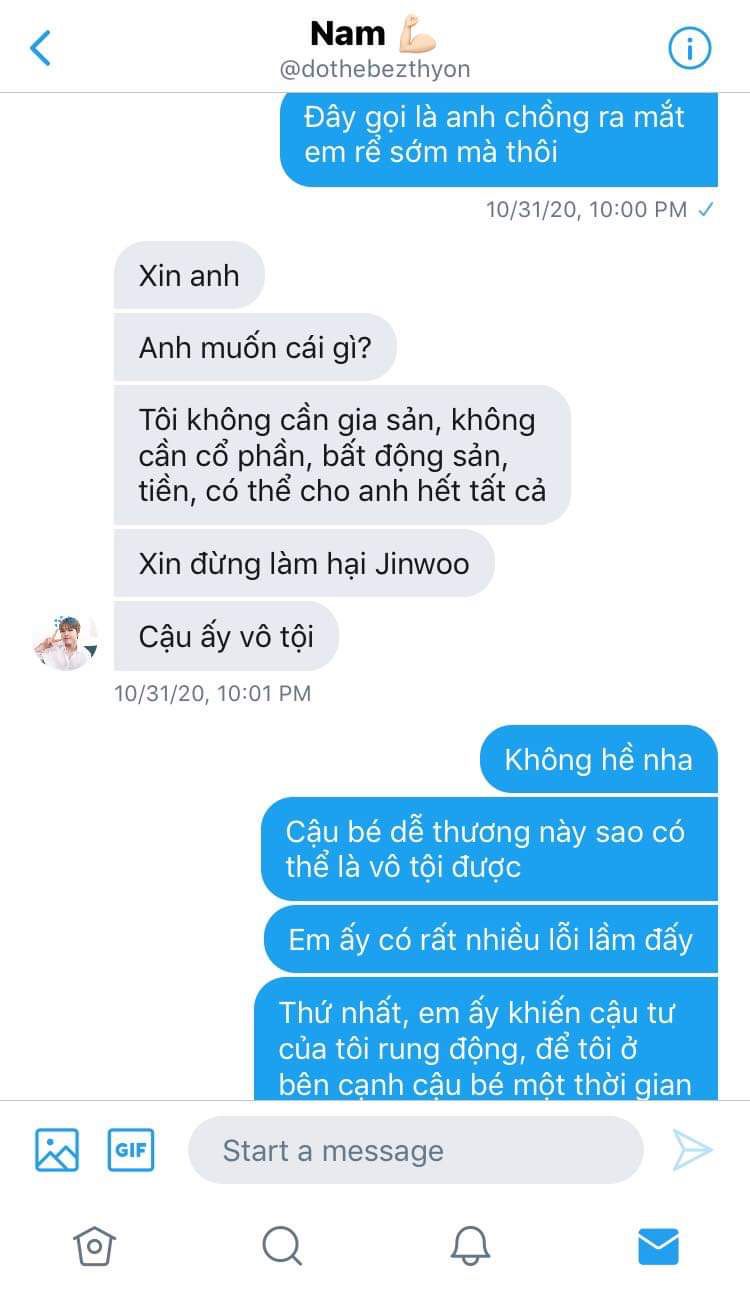Open the notifications bell tab

(x=470, y=1246)
